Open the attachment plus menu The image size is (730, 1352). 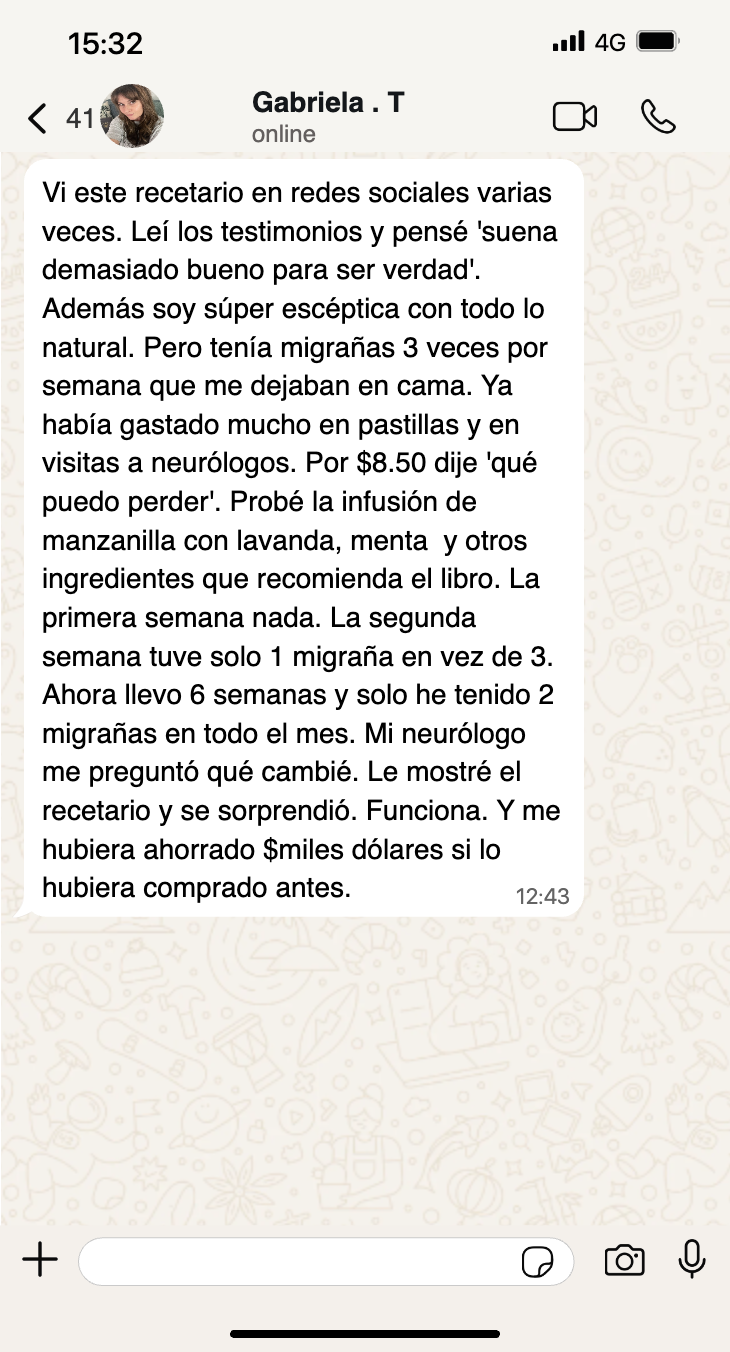pos(40,1261)
